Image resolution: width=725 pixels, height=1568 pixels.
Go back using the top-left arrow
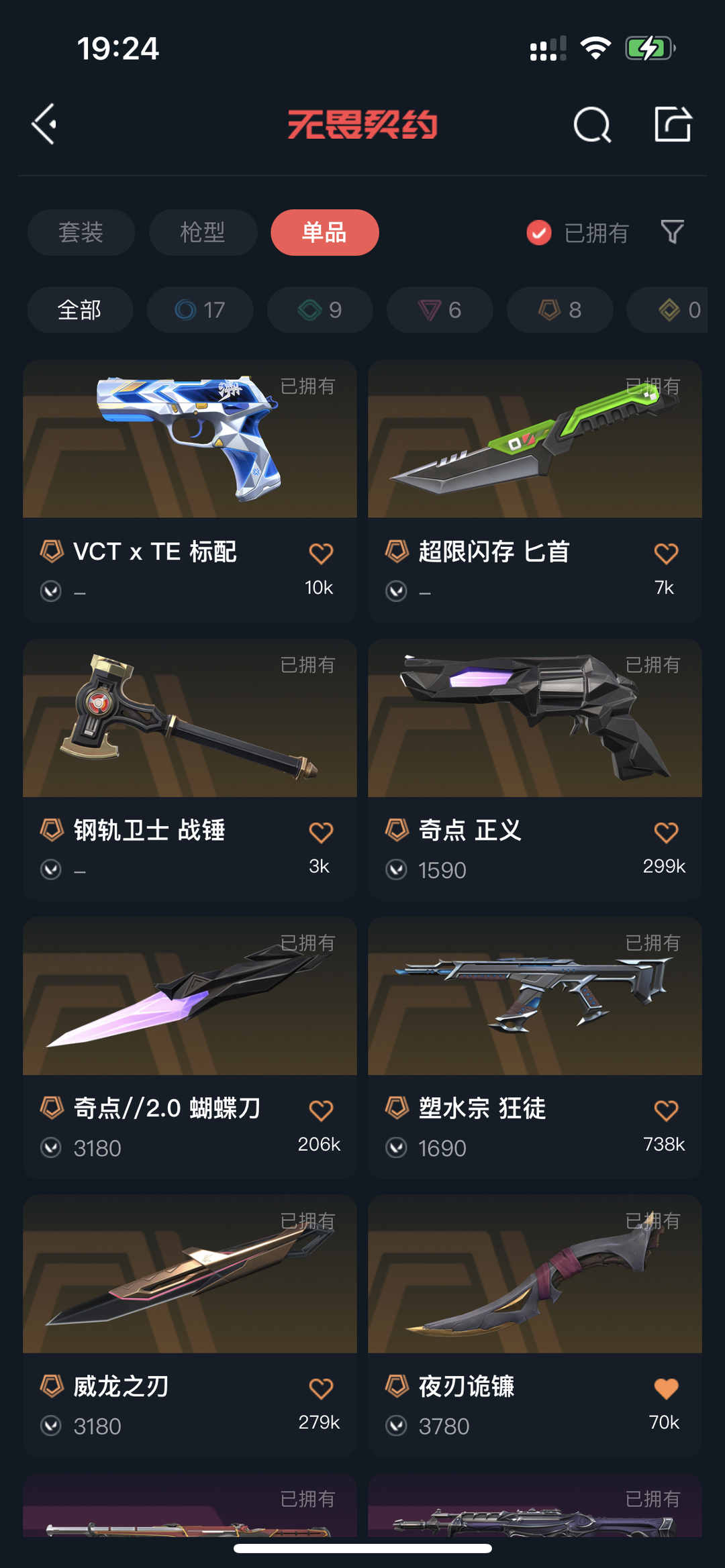(x=44, y=124)
